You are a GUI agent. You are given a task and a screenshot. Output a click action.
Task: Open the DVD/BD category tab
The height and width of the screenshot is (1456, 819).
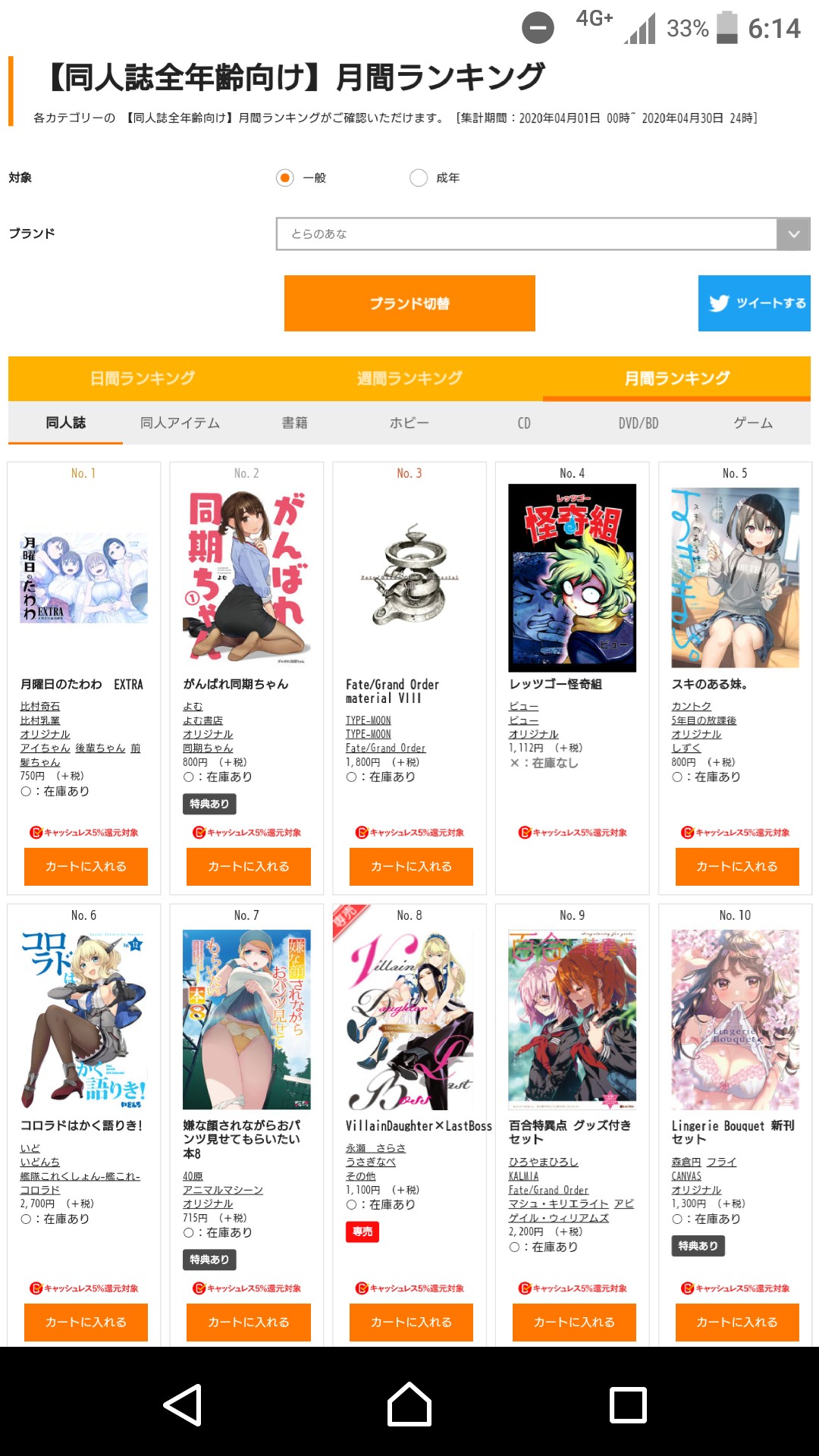click(639, 422)
